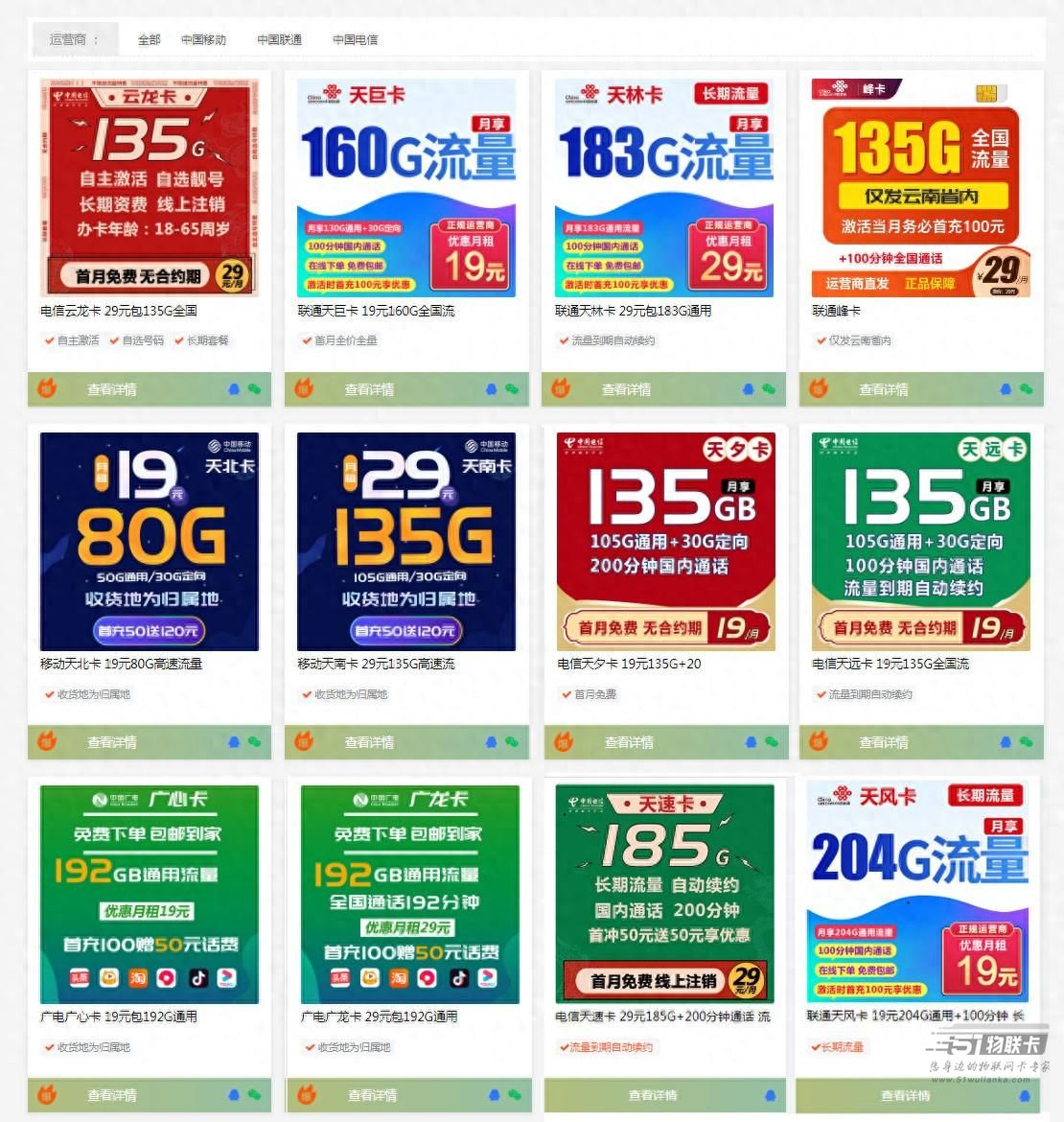Filter cards by 中国电信
The width and height of the screenshot is (1064, 1122).
pyautogui.click(x=355, y=39)
